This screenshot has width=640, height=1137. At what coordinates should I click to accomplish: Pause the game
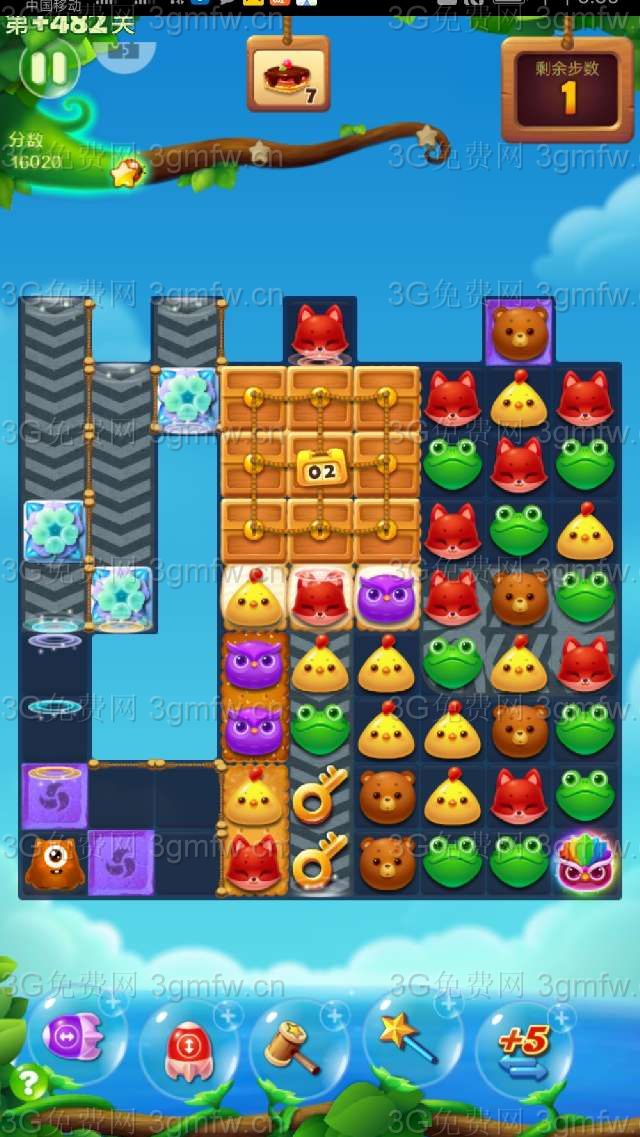[48, 68]
